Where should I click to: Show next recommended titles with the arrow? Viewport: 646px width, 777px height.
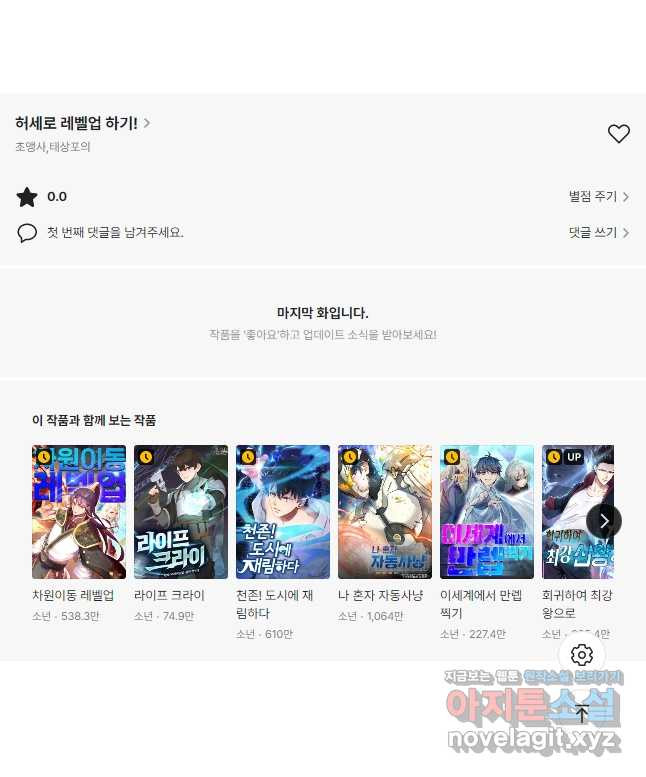point(604,521)
